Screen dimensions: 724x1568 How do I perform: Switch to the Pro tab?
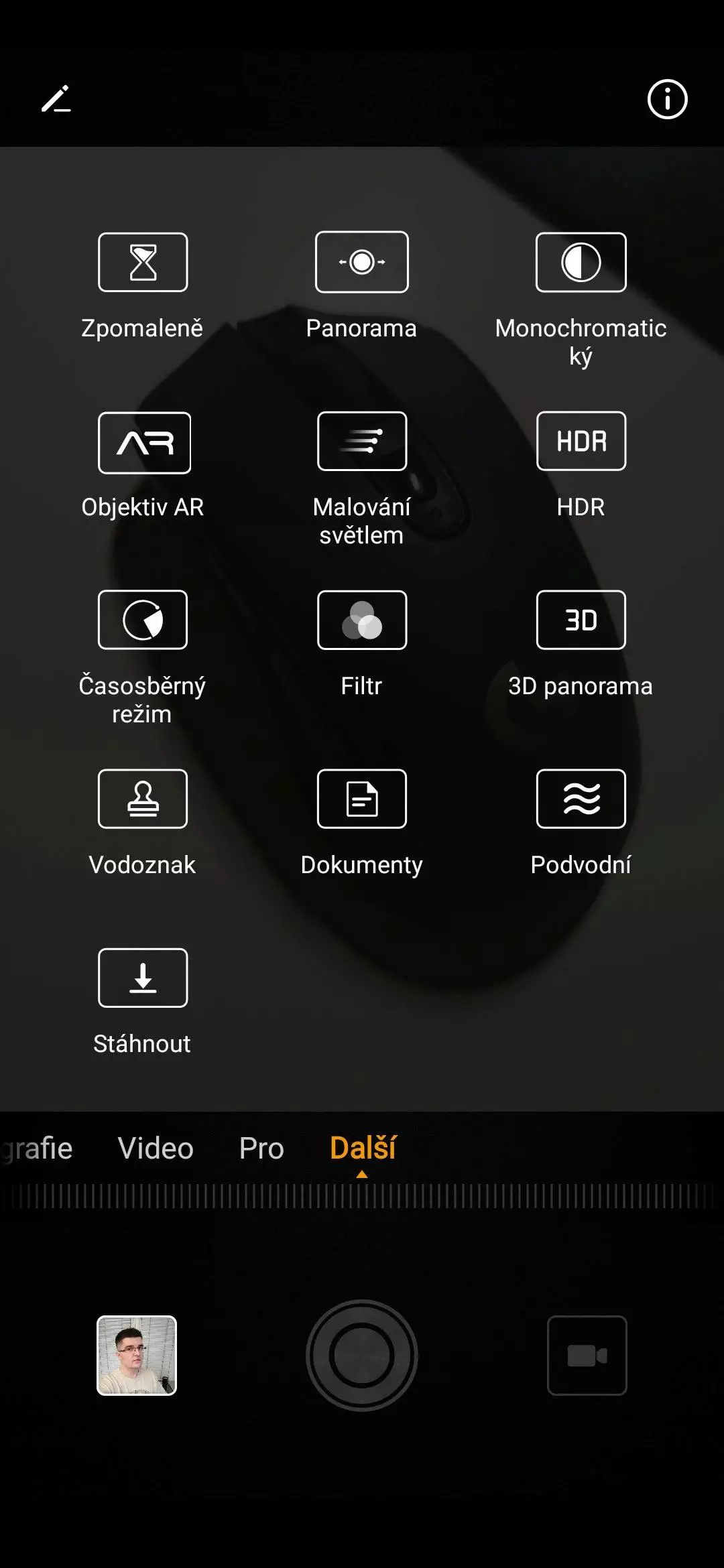click(261, 1148)
